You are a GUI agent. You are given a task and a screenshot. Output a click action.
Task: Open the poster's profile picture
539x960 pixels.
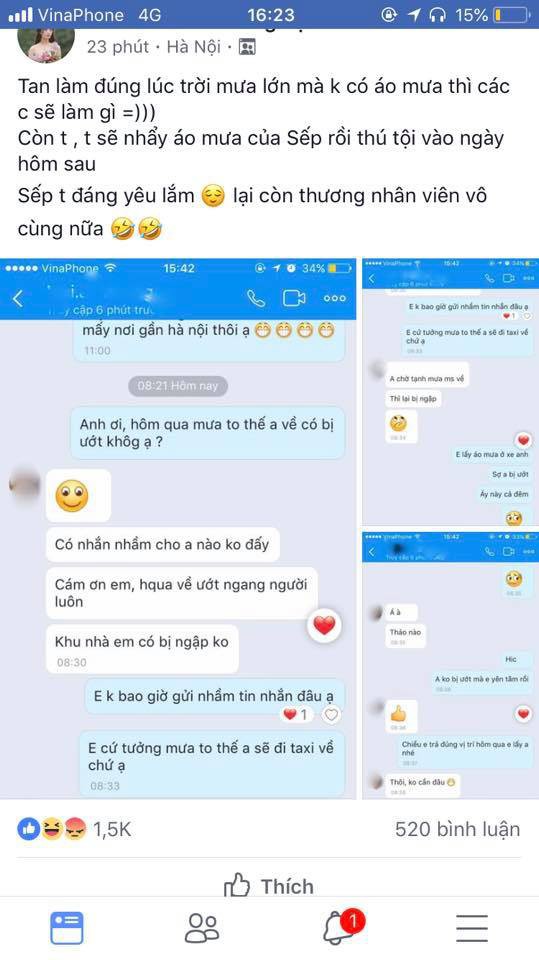point(47,44)
